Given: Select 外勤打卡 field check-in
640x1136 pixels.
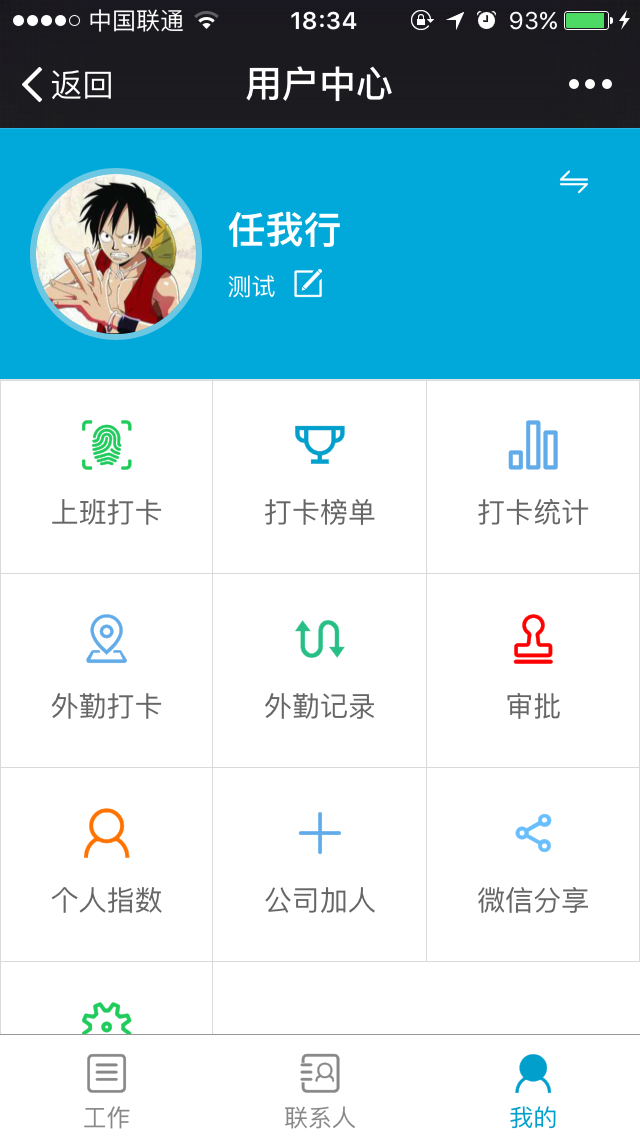Looking at the screenshot, I should [x=107, y=670].
